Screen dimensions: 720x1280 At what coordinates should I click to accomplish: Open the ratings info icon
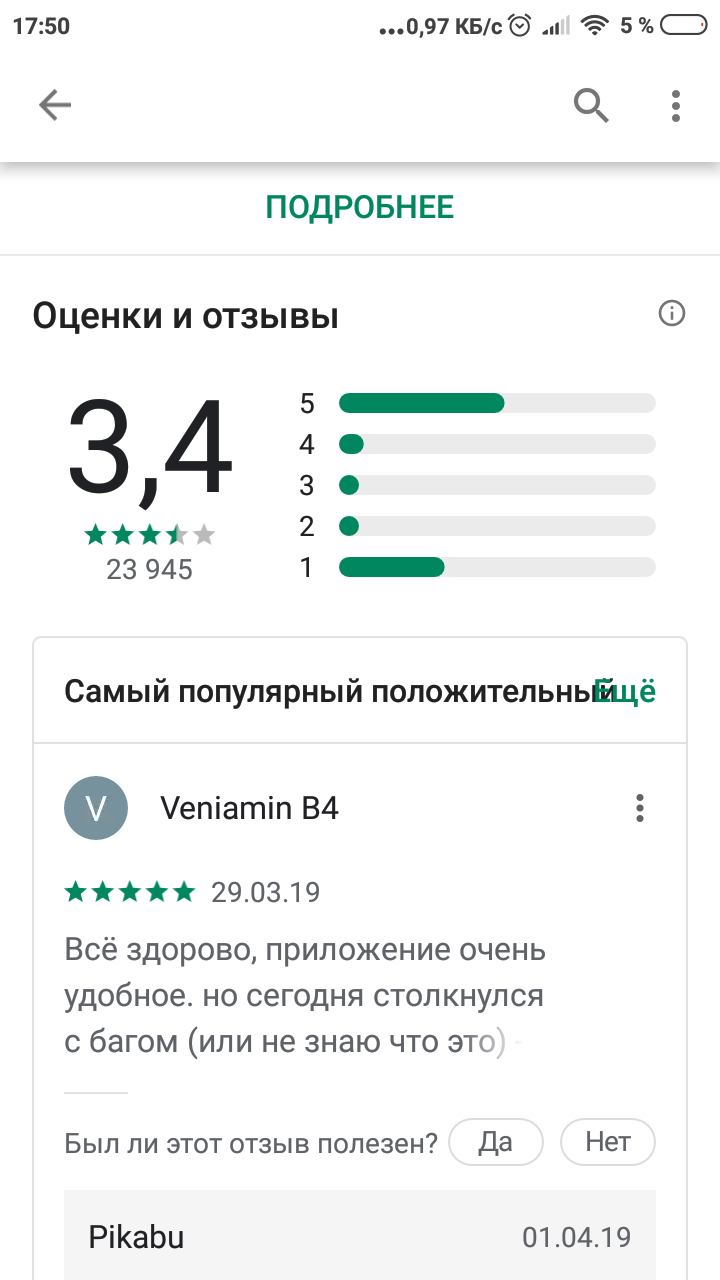[x=672, y=314]
